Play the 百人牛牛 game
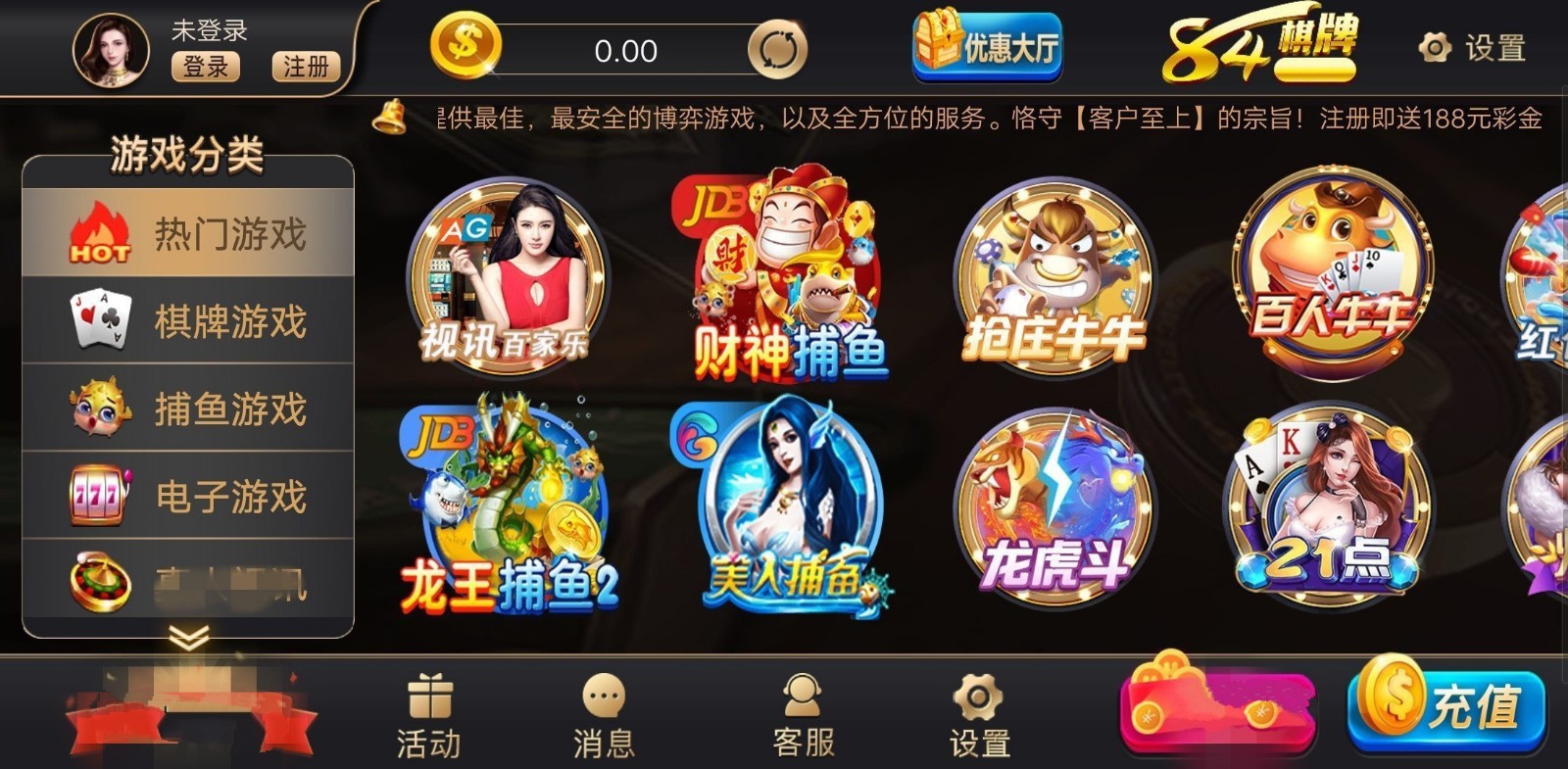Image resolution: width=1568 pixels, height=769 pixels. coord(1332,272)
